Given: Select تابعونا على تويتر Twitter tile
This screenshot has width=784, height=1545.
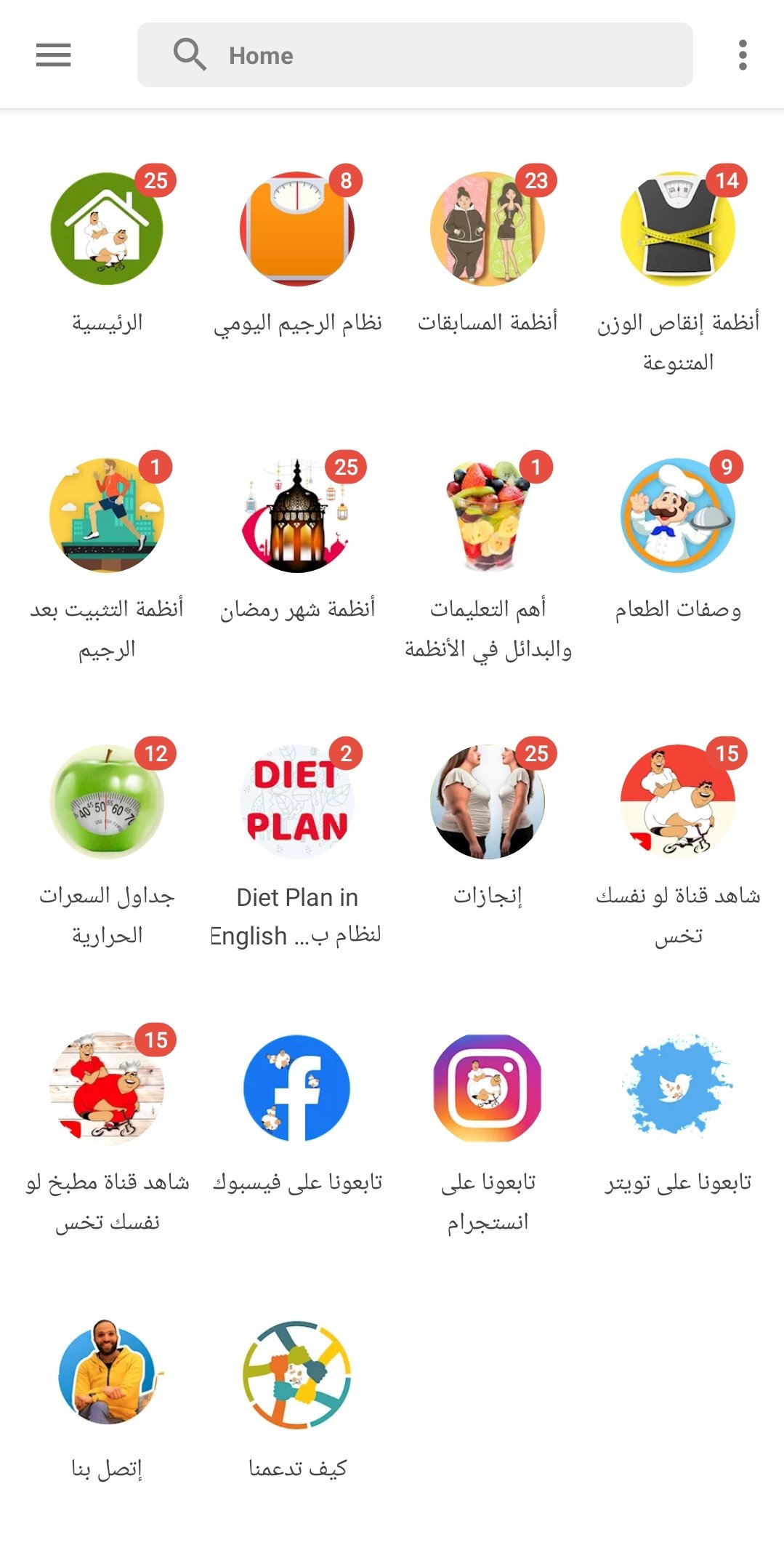Looking at the screenshot, I should pos(678,1088).
